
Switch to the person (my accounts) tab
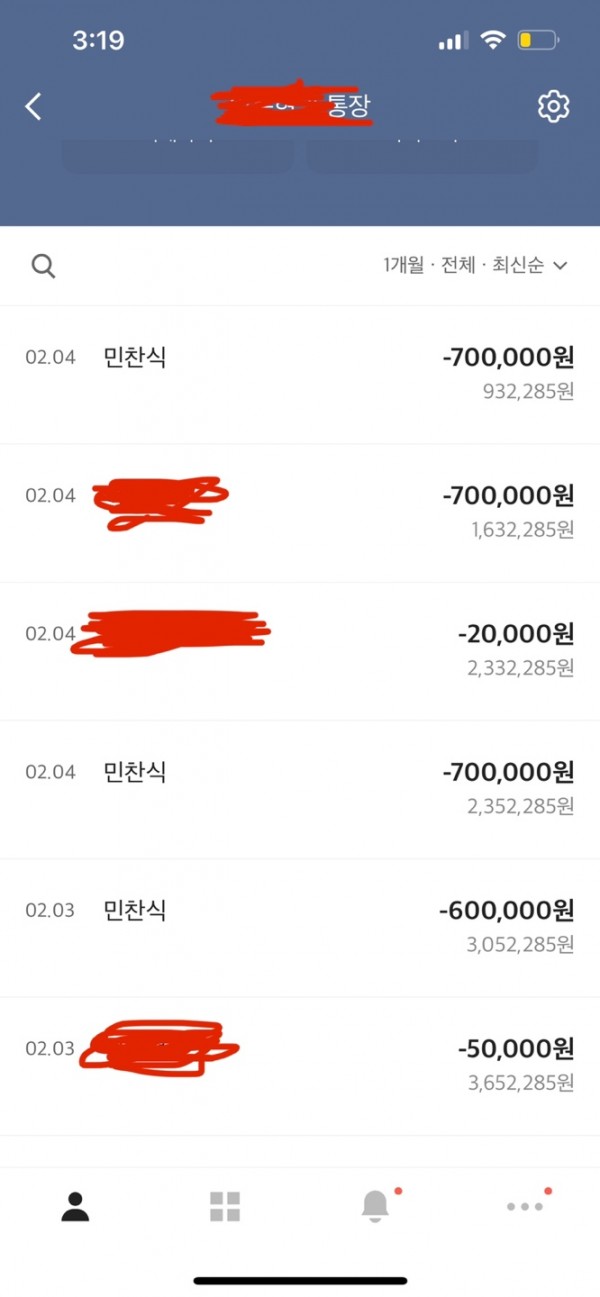pyautogui.click(x=75, y=1207)
